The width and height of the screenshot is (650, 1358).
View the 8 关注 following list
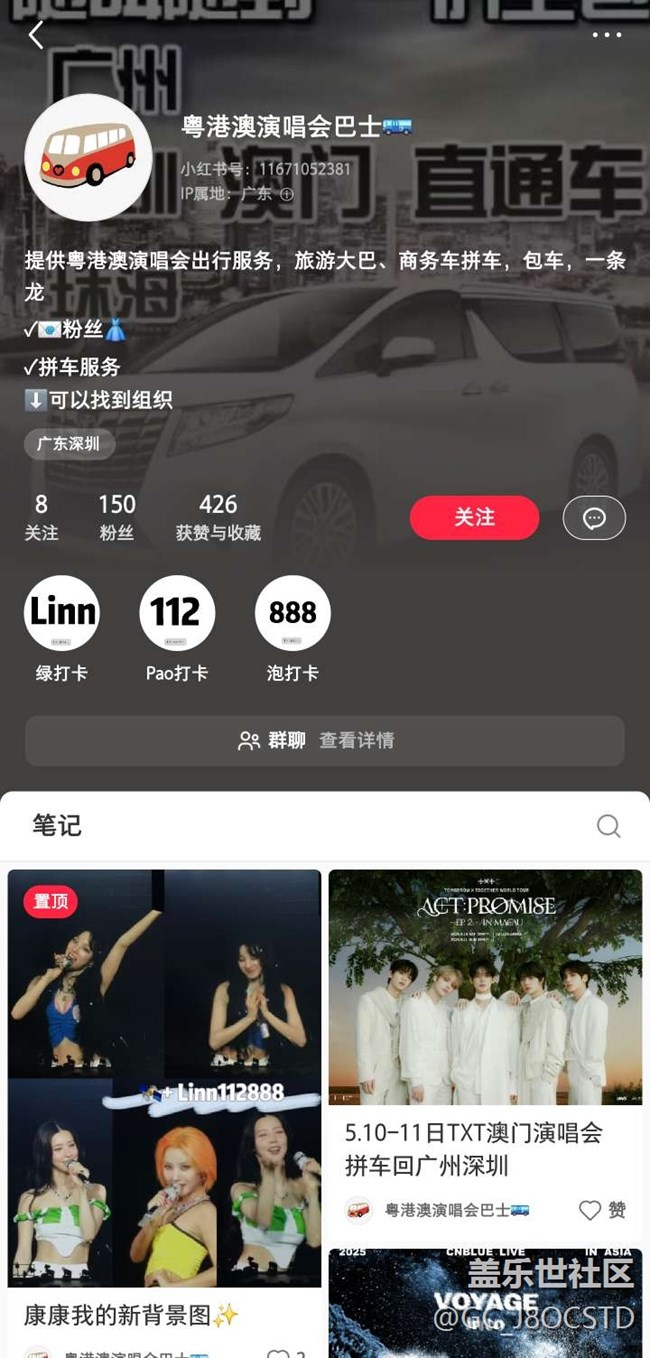tap(41, 517)
